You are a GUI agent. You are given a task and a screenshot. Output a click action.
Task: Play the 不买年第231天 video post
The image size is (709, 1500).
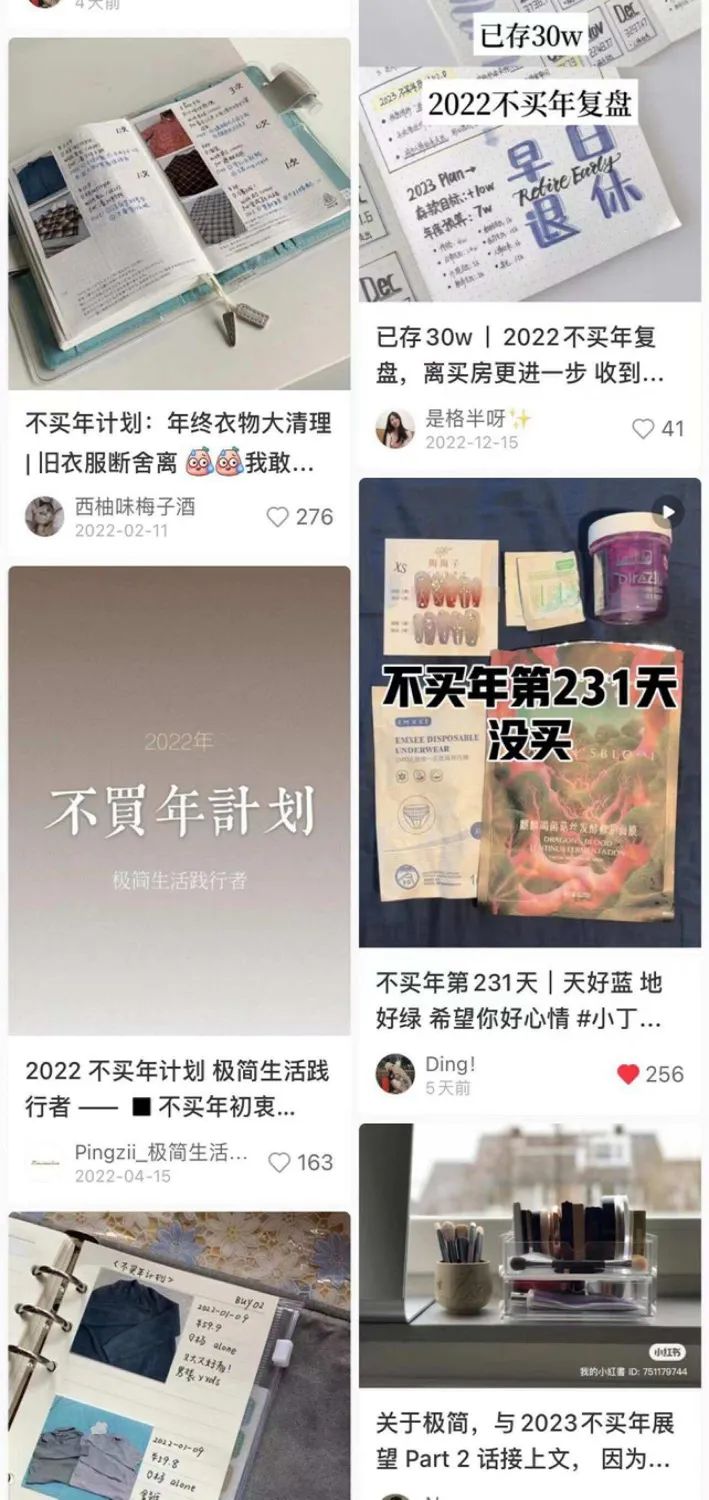click(x=530, y=712)
